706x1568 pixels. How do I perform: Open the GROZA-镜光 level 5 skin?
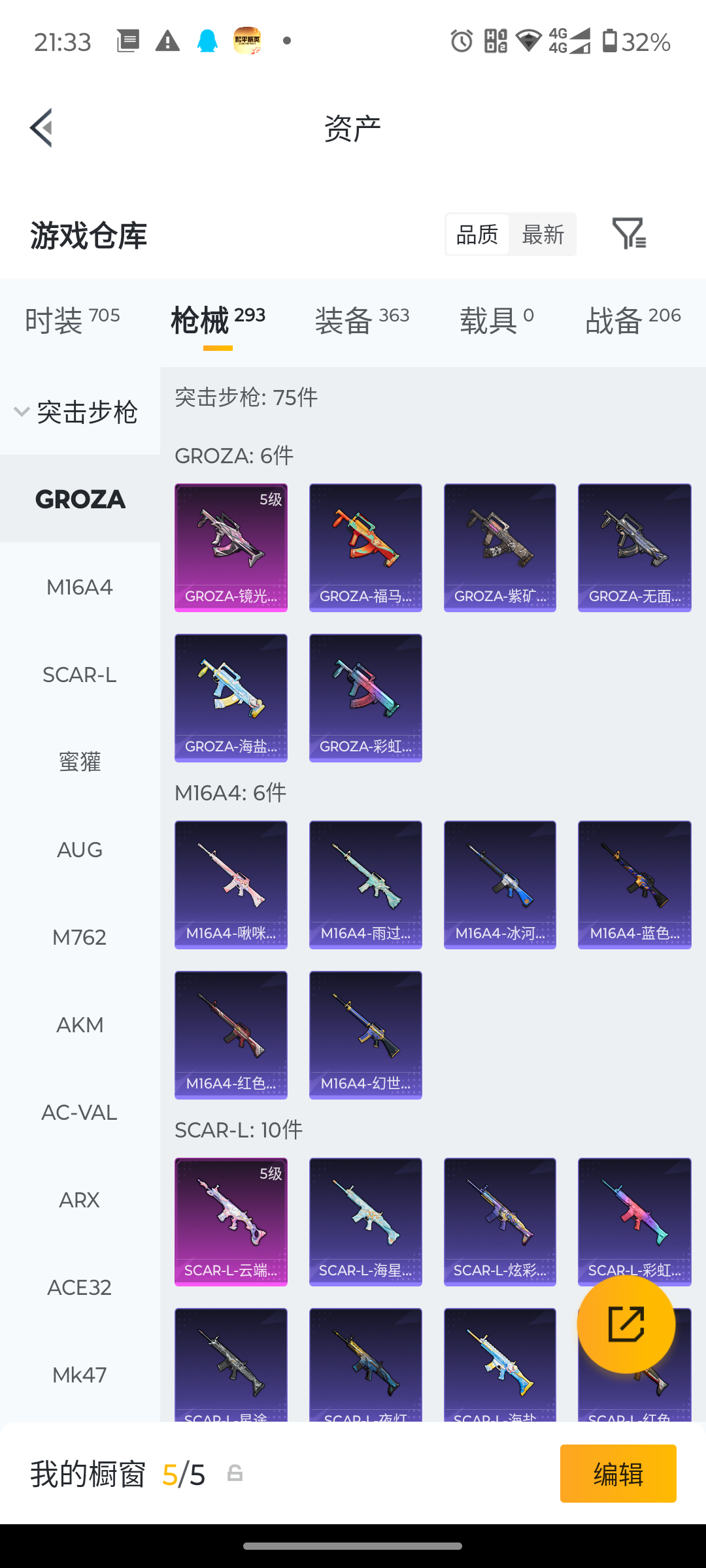(x=231, y=547)
